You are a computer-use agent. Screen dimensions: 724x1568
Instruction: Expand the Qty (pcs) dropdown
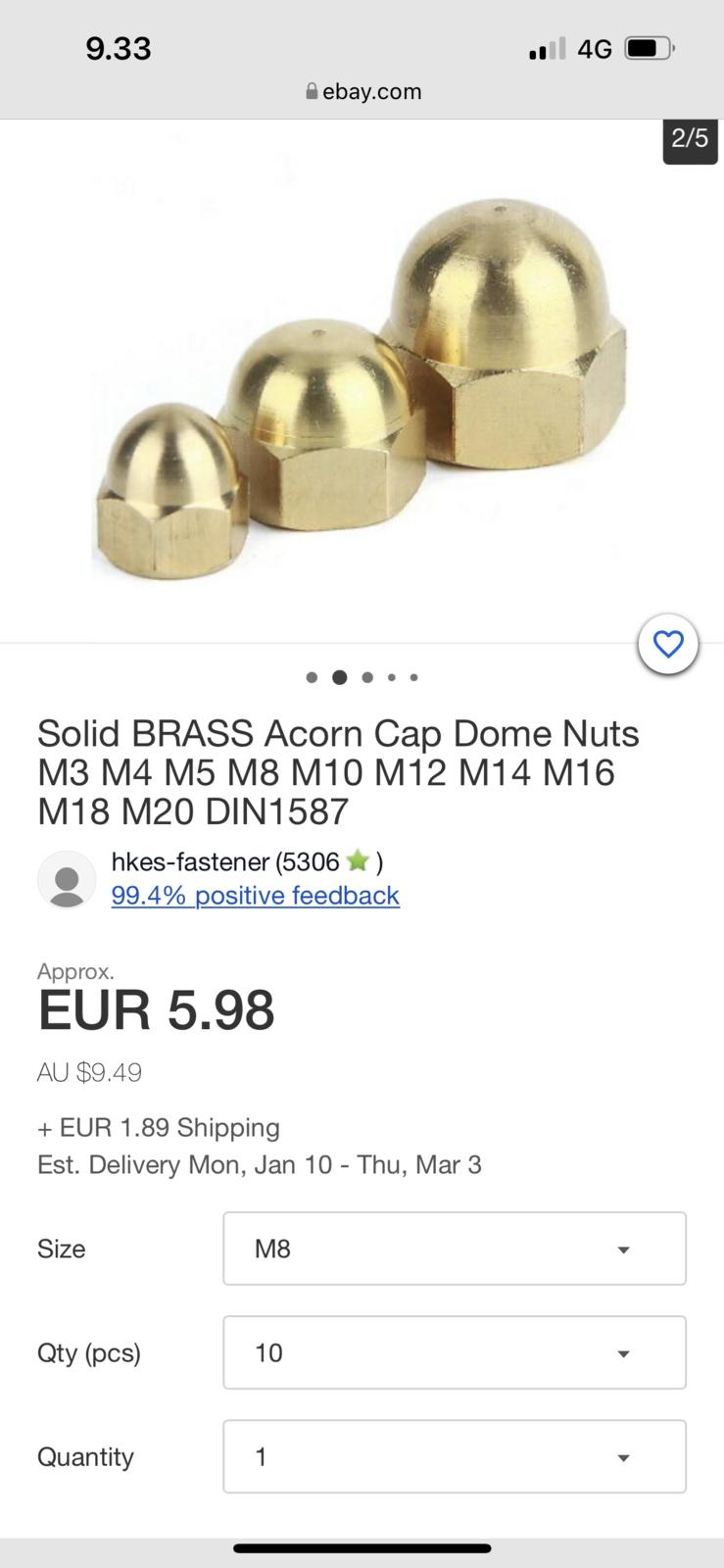[454, 1352]
